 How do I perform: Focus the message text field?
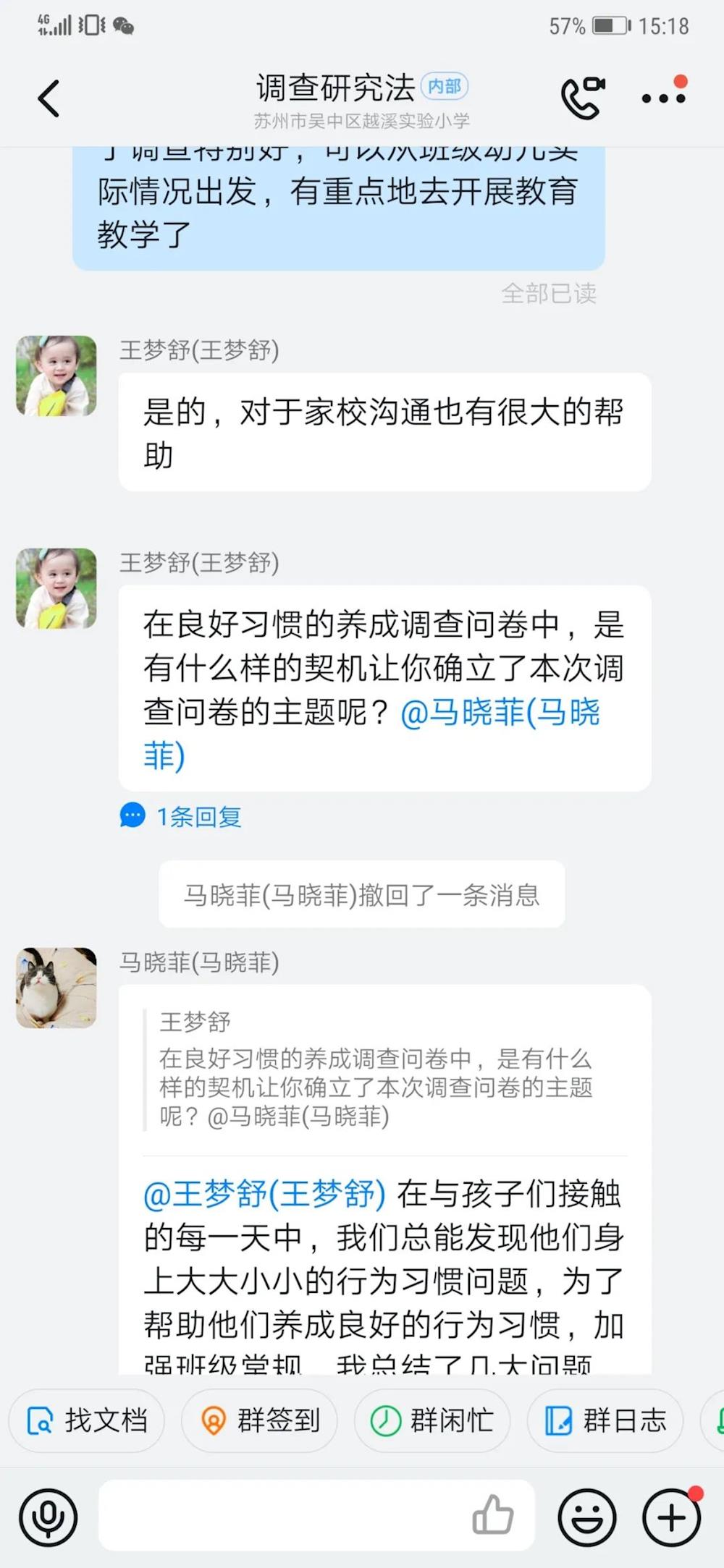point(282,1516)
